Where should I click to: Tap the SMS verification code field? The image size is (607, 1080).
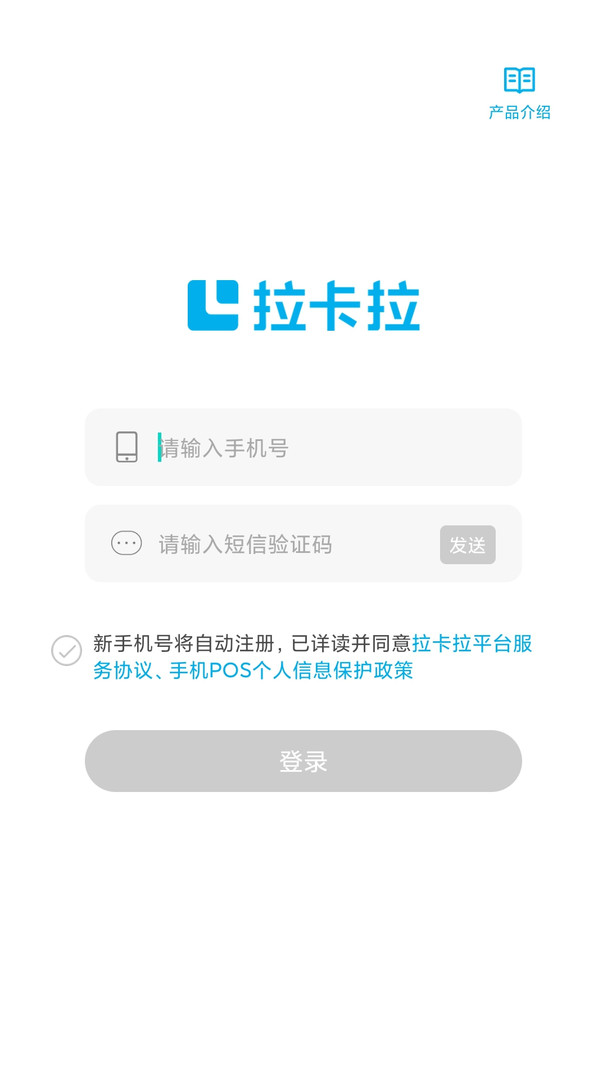coord(290,544)
